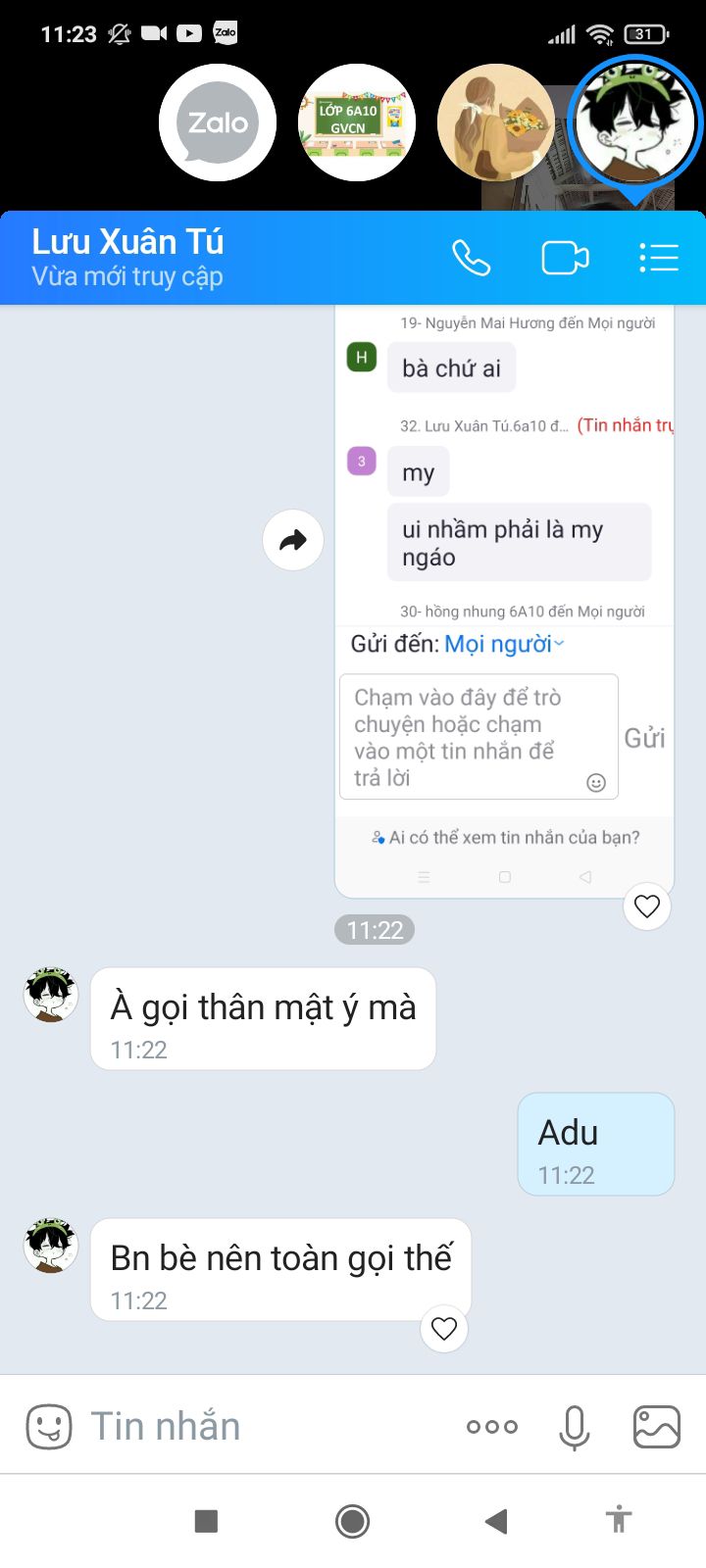Forward the shared screenshot image

tap(293, 540)
